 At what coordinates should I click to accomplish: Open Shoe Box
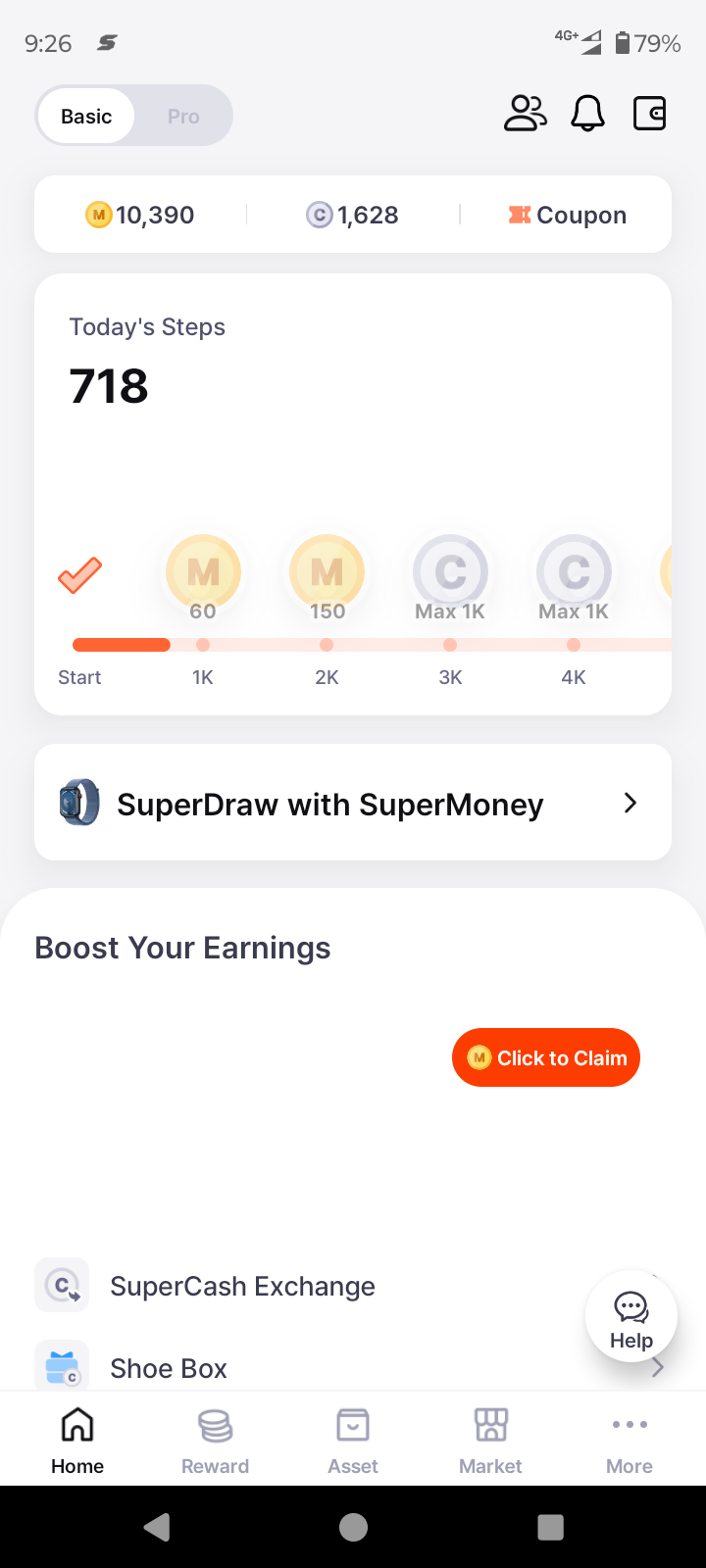point(169,1368)
